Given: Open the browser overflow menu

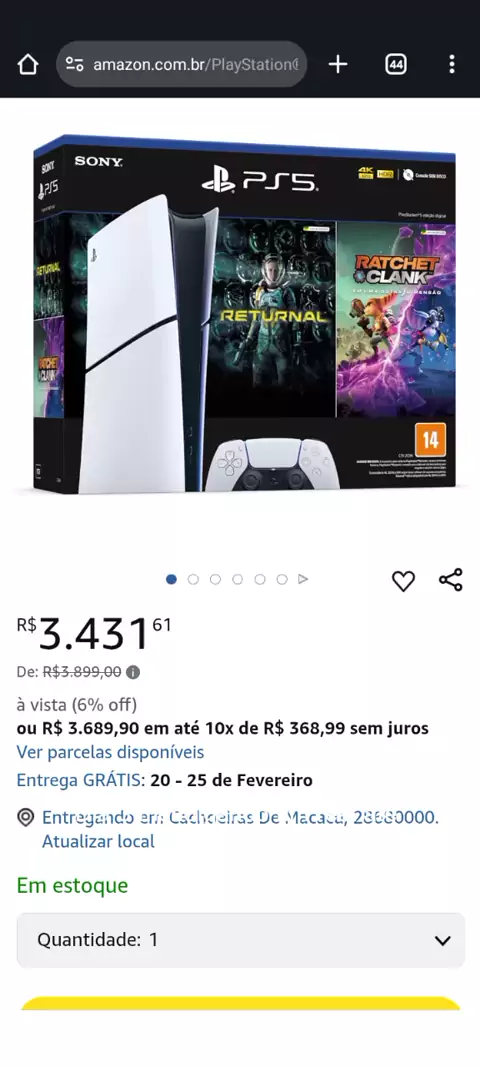Looking at the screenshot, I should click(x=451, y=65).
